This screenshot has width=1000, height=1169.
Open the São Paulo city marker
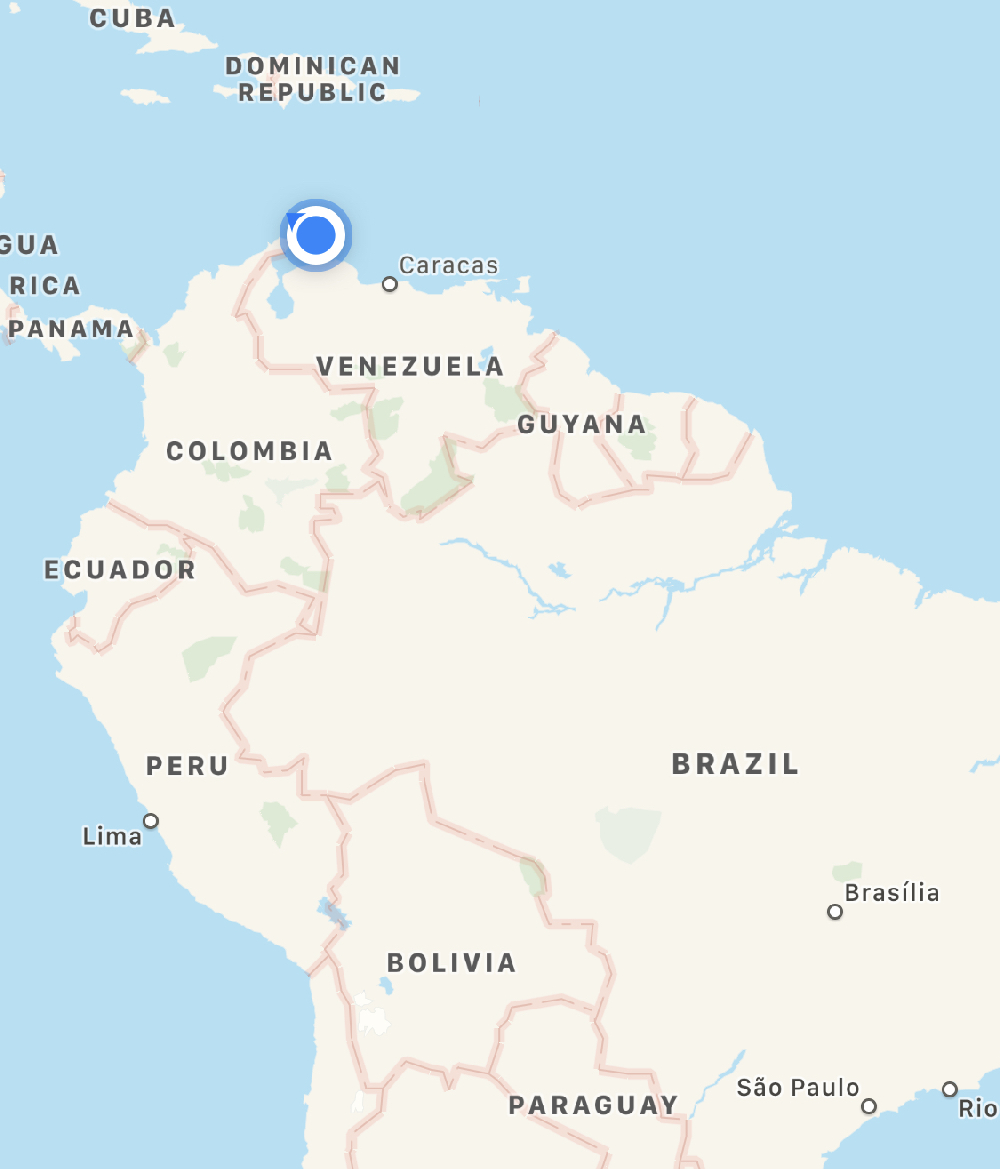tap(869, 1105)
